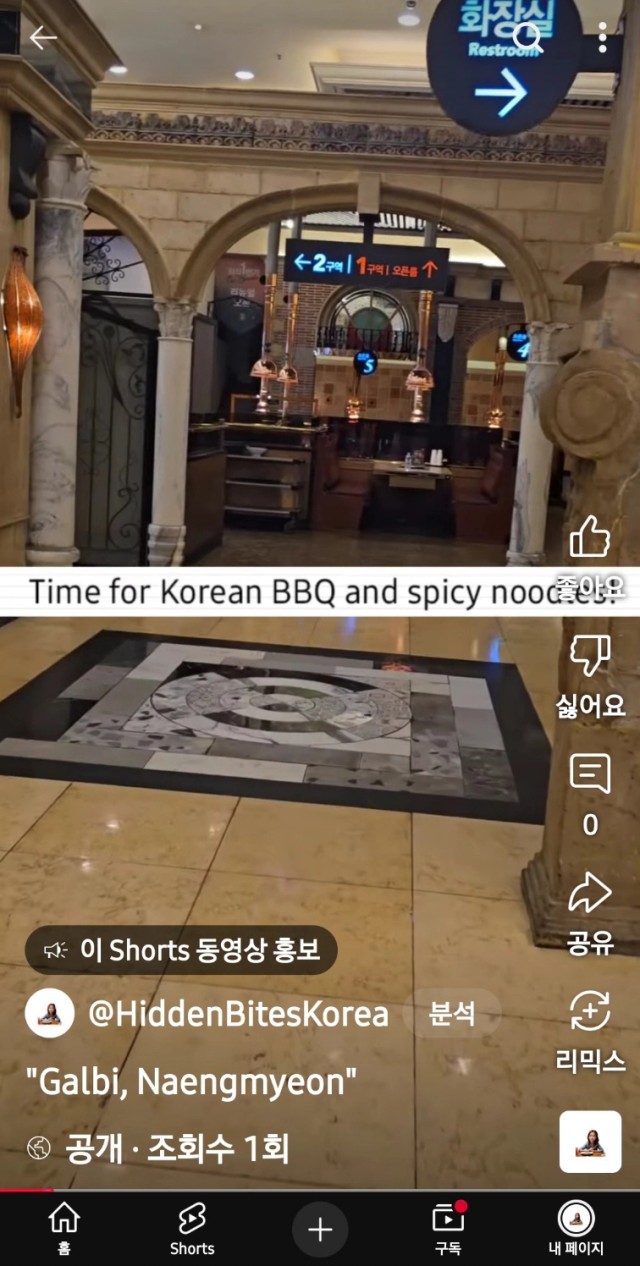The width and height of the screenshot is (640, 1266).
Task: Open the 구독 subscriptions tab
Action: 448,1228
